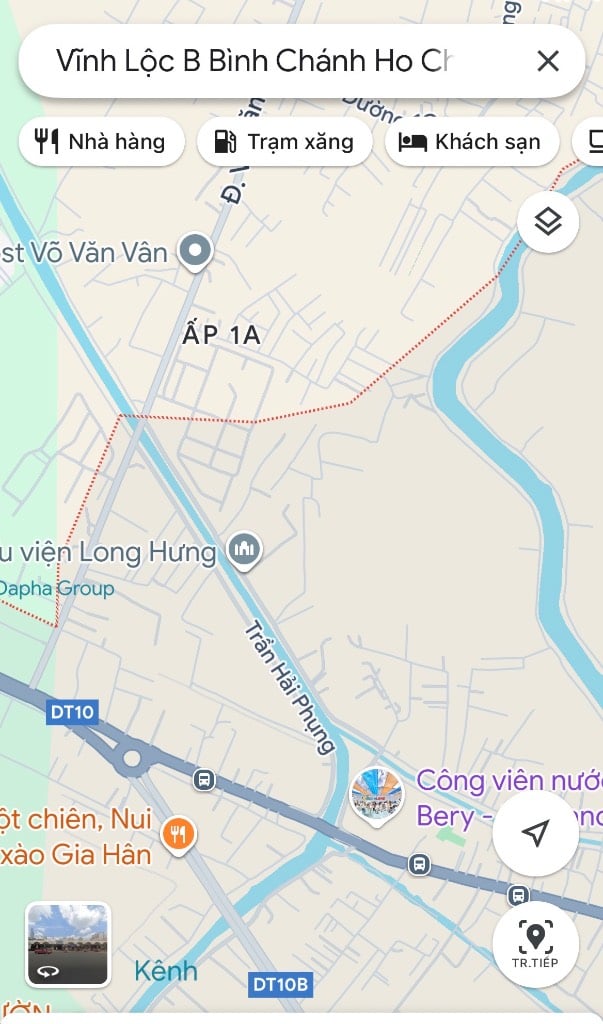Edit the search box text
Screen dimensions: 603x1024
point(255,61)
